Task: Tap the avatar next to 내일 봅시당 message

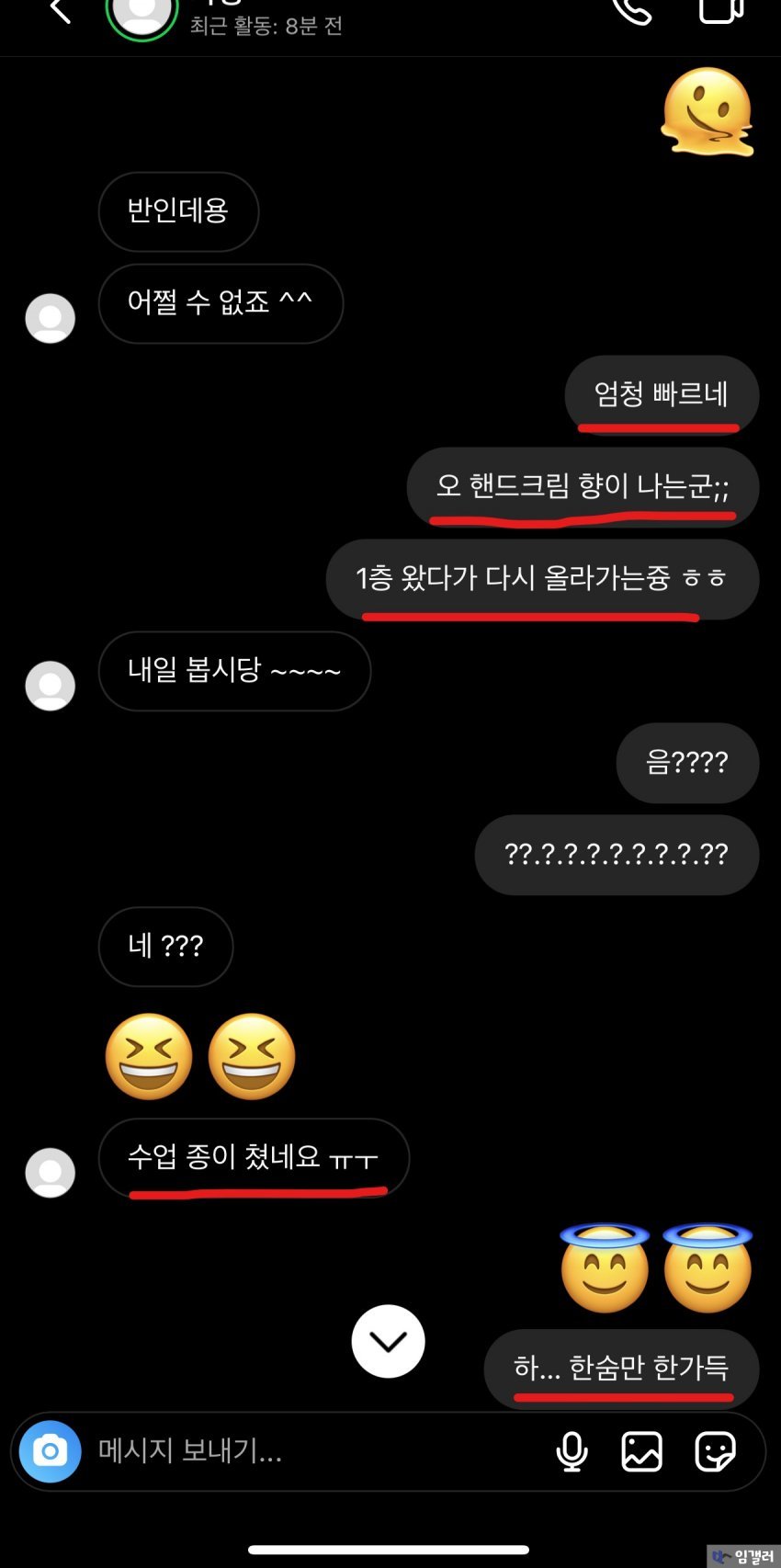Action: pos(50,686)
